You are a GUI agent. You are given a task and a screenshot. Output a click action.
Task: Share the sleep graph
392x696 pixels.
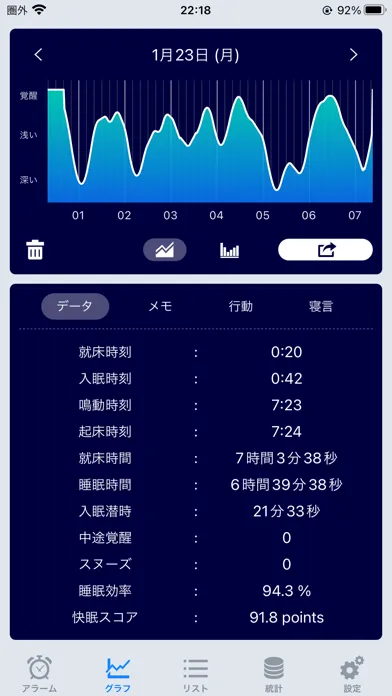325,249
